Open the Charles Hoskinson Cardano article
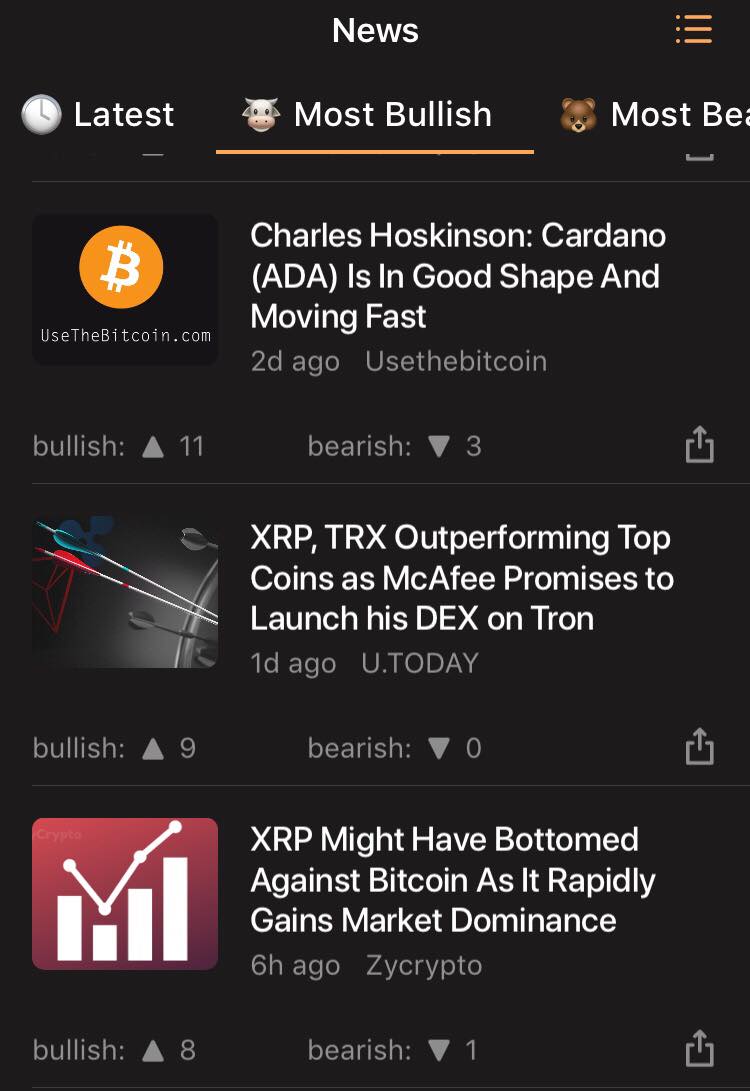 457,276
